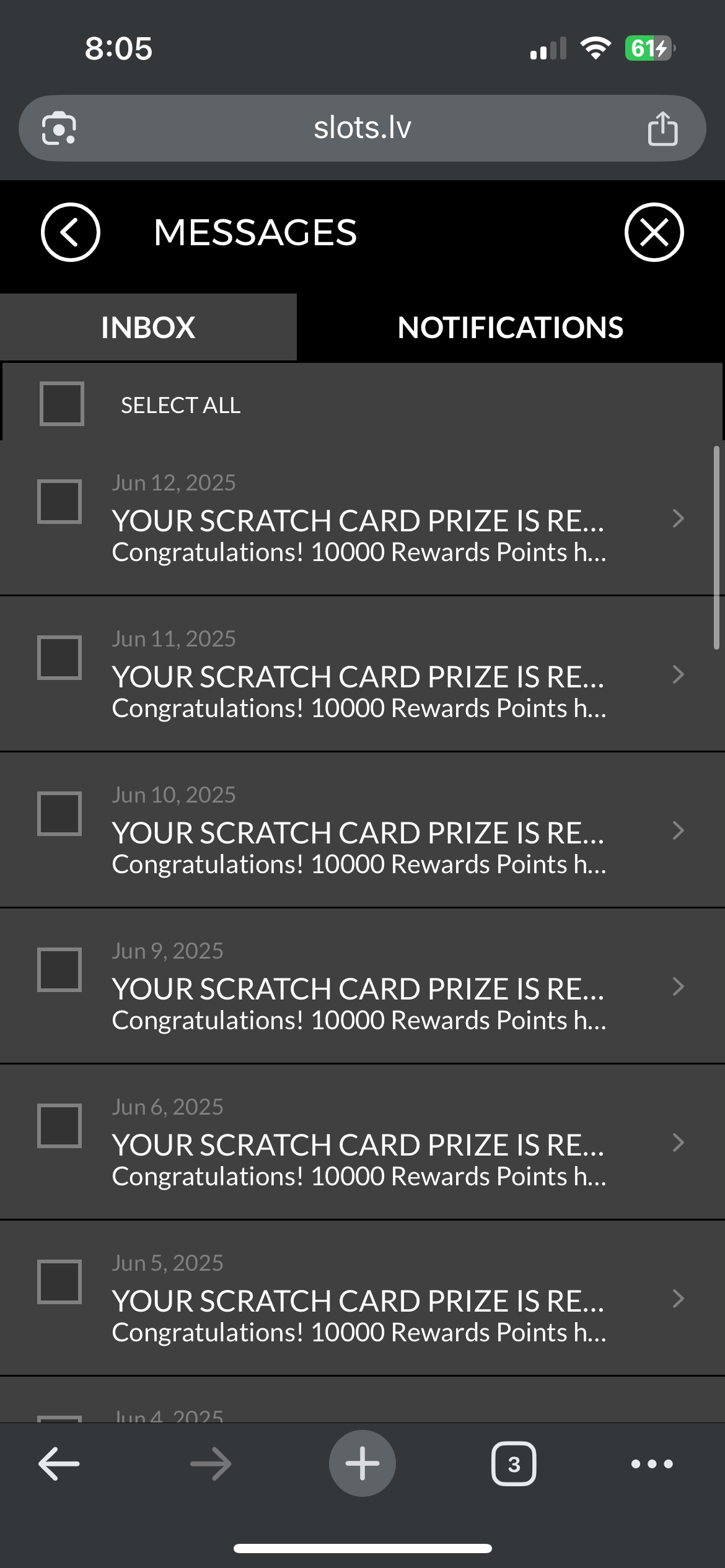Select the Inbox tab
This screenshot has width=725, height=1568.
coord(148,327)
